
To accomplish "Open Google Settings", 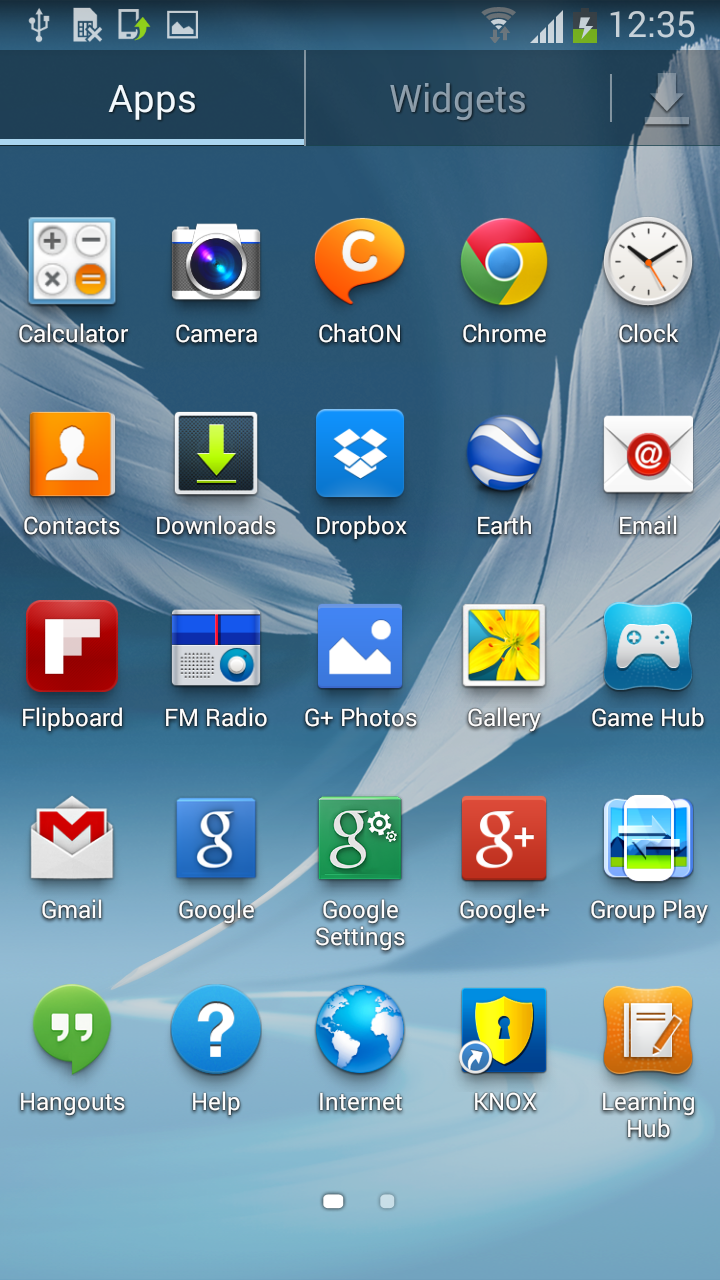I will click(360, 838).
